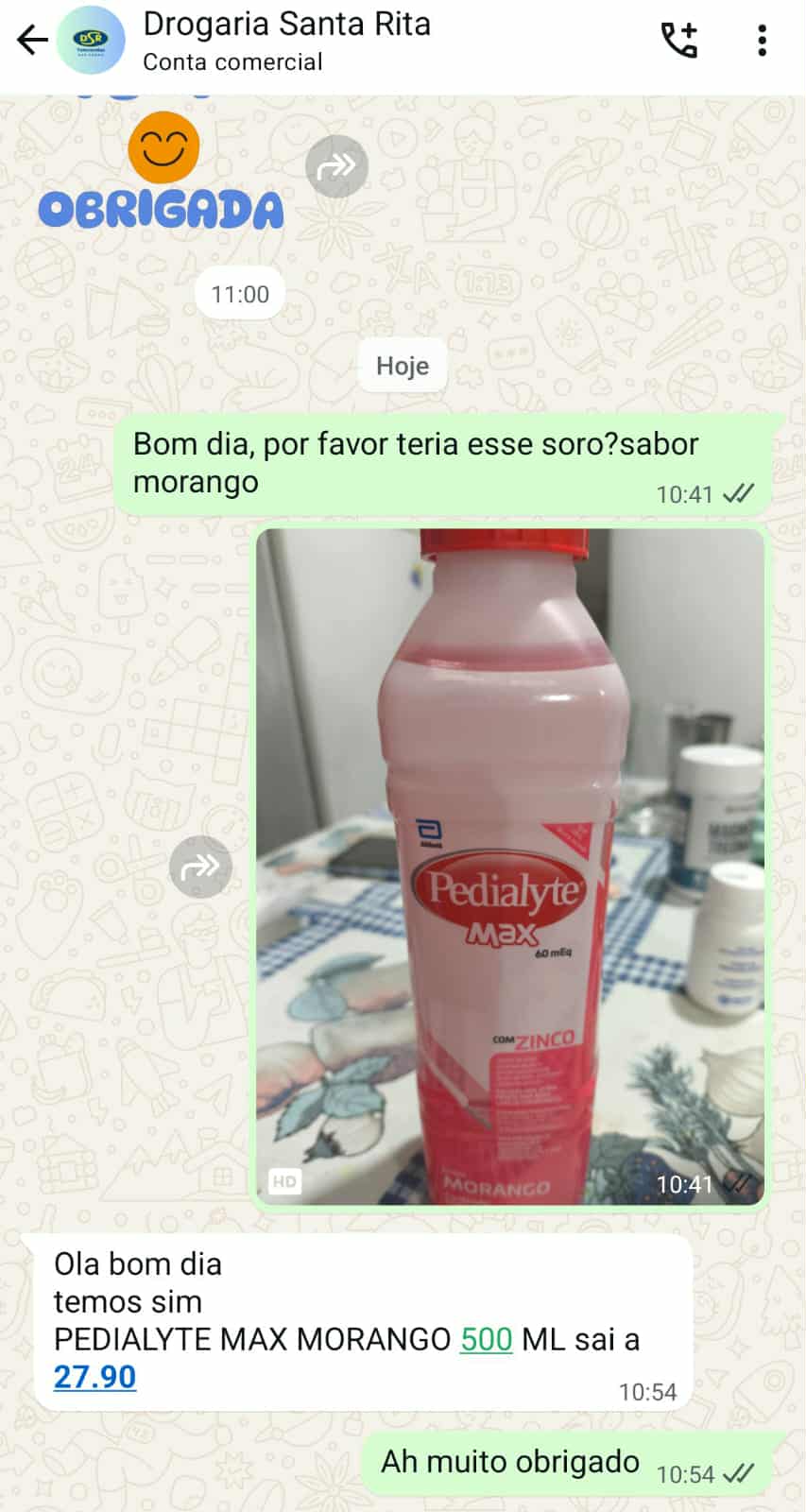Start a call with Drogaria Santa Rita
Viewport: 806px width, 1512px height.
(678, 40)
